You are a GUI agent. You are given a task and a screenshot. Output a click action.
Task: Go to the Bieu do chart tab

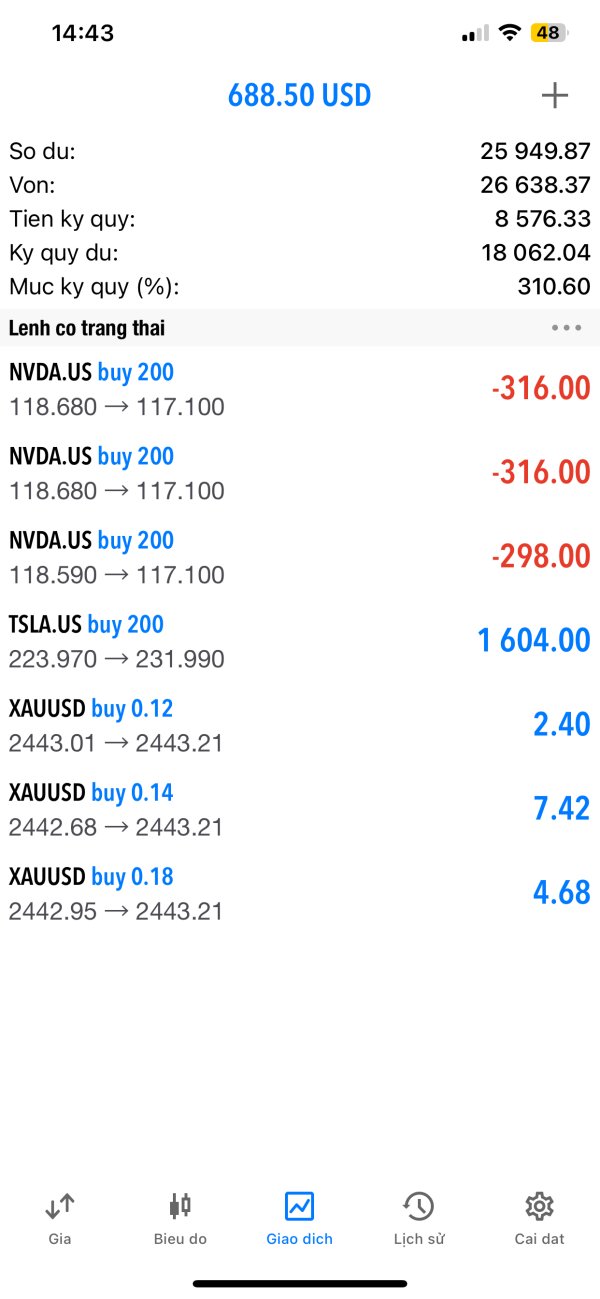pyautogui.click(x=180, y=1218)
